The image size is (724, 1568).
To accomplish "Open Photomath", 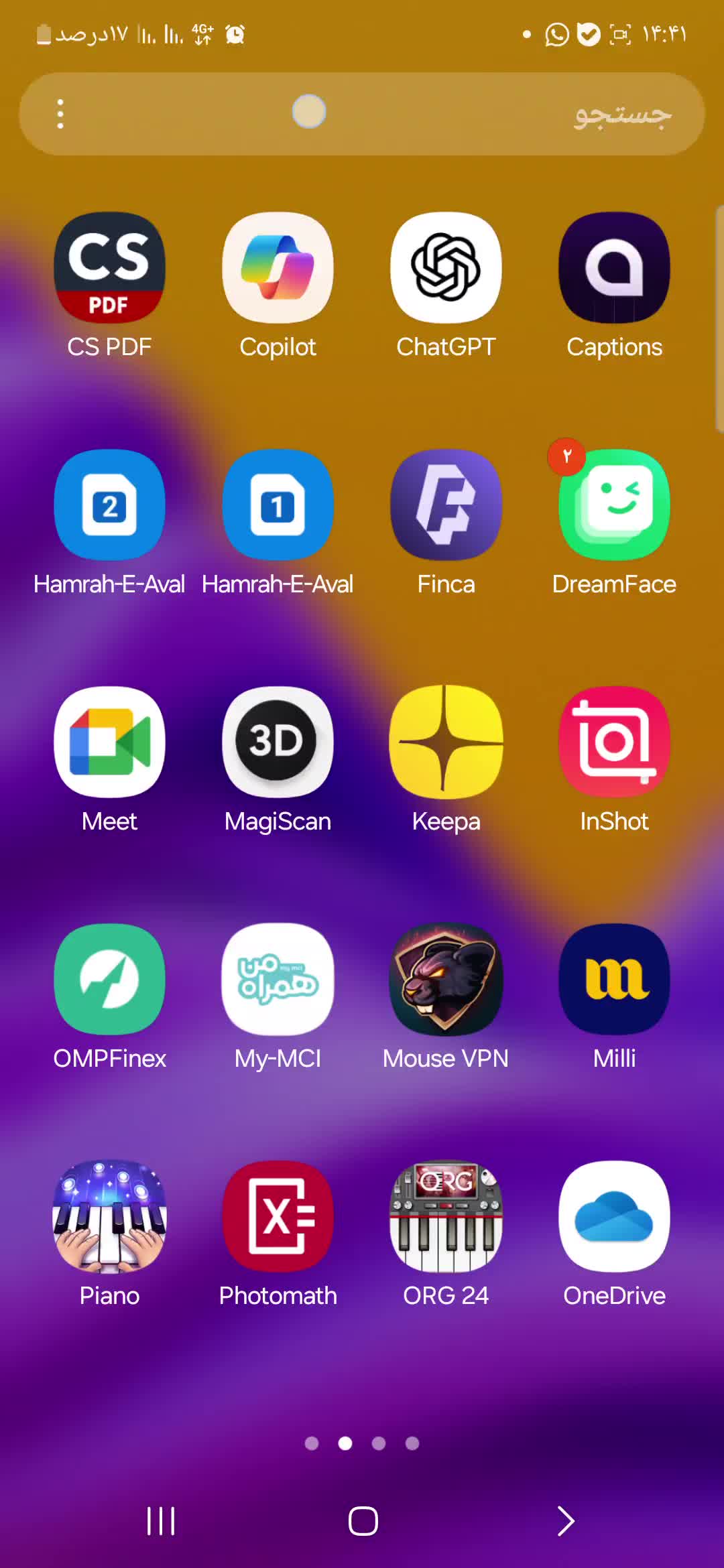I will [278, 1217].
